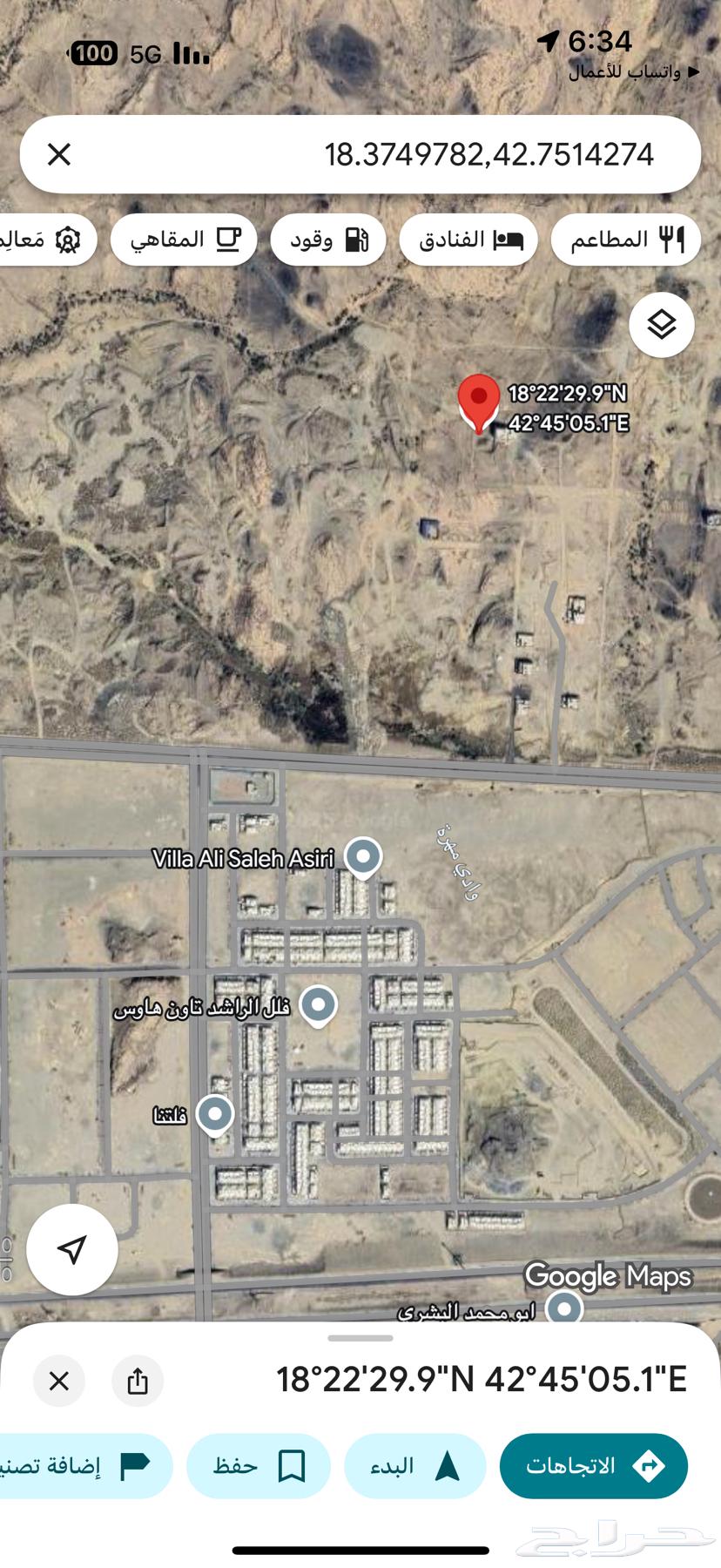Open فلل الراشد تاون هاوس place marker
The image size is (721, 1568).
click(318, 1005)
